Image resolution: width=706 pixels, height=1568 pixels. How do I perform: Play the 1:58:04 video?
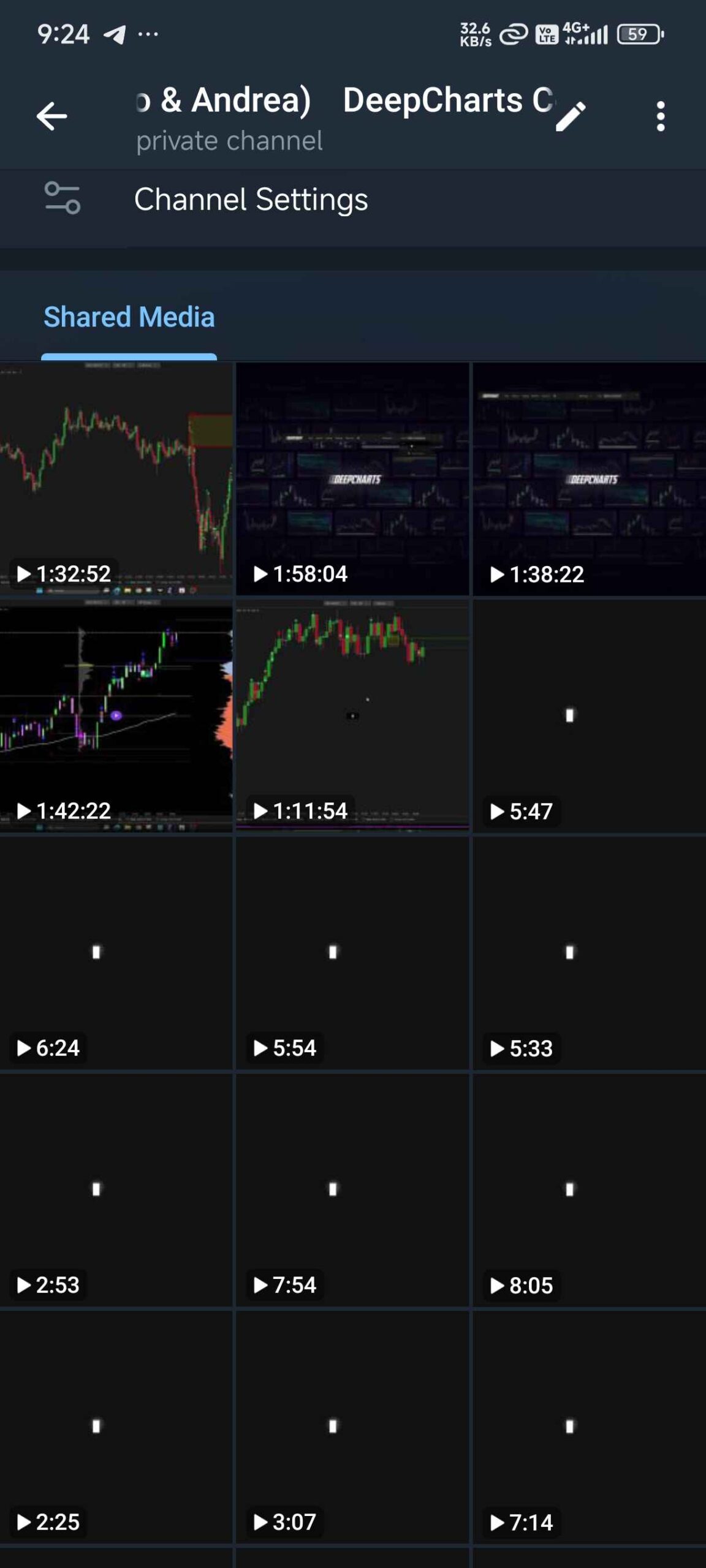[x=352, y=478]
